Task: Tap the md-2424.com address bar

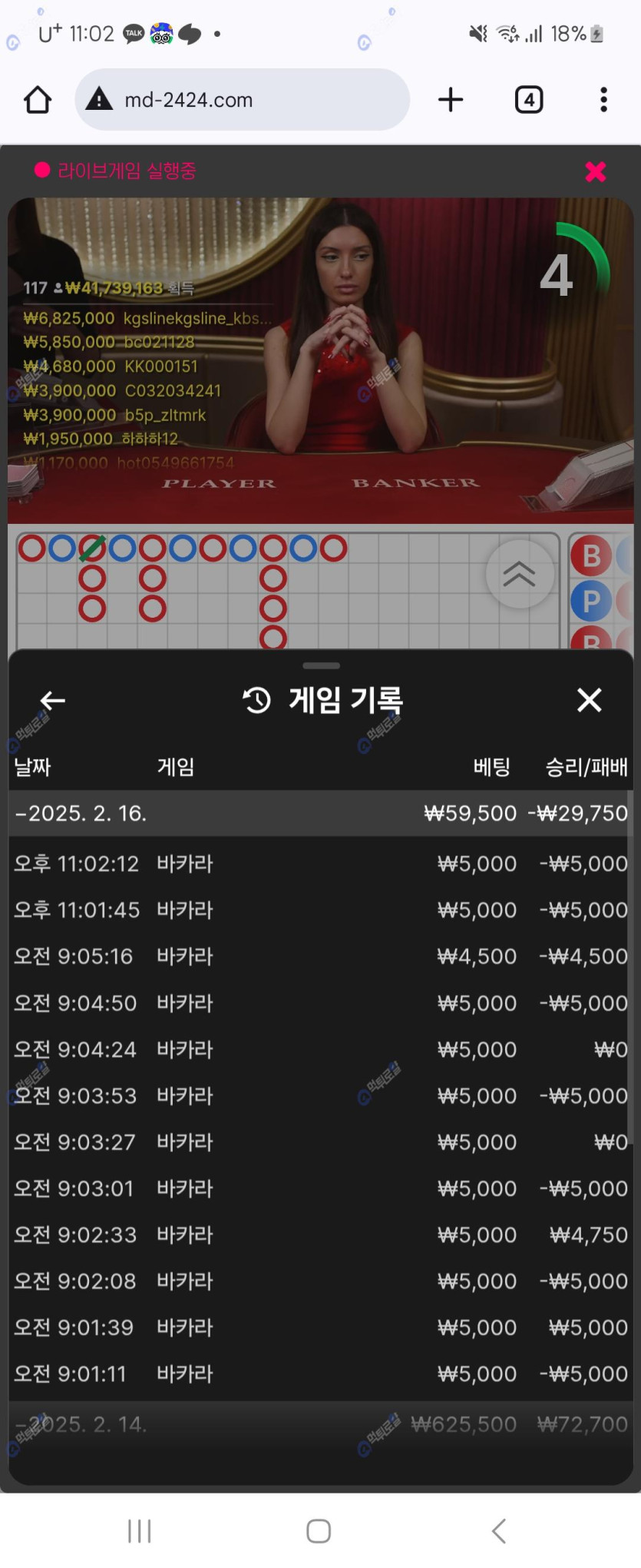Action: point(242,100)
